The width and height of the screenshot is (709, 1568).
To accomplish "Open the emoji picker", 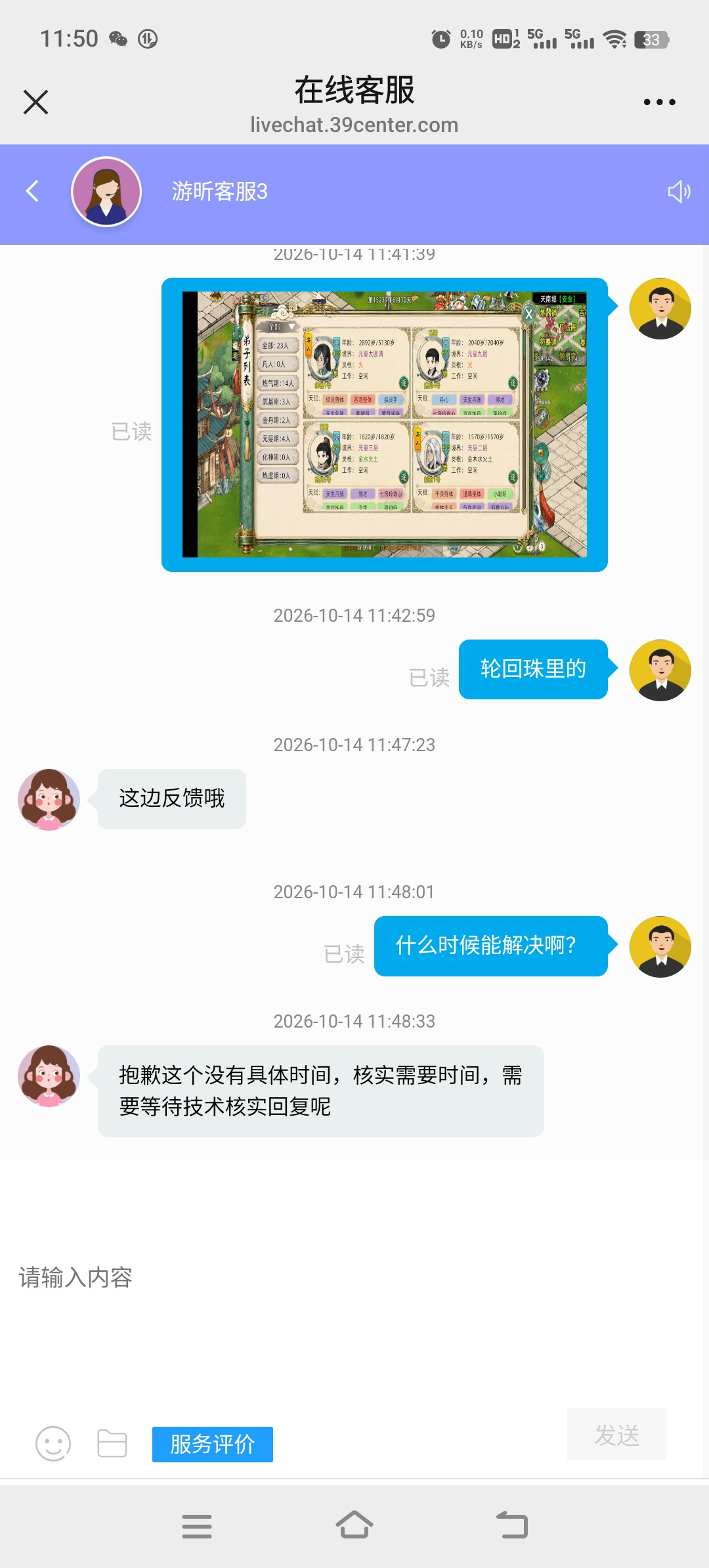I will tap(53, 1444).
